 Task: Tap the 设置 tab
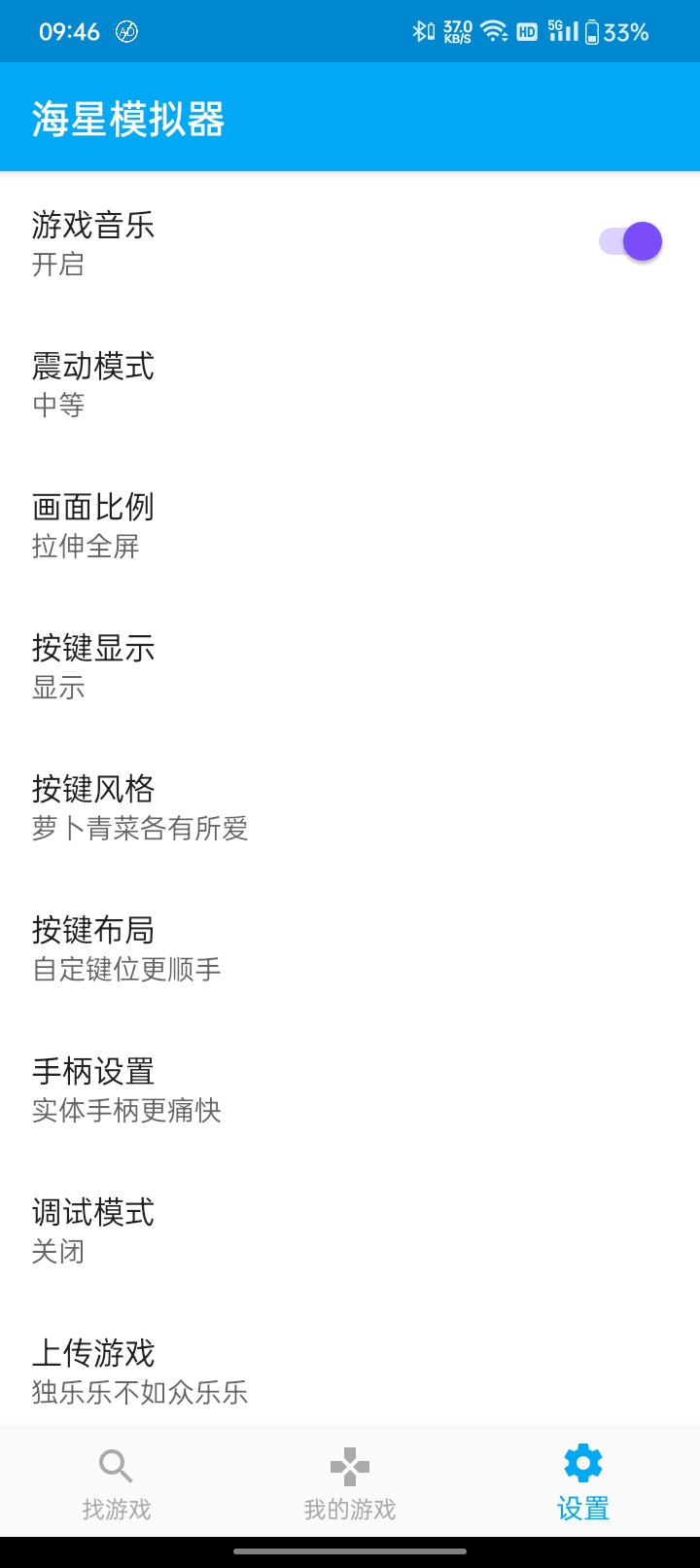coord(583,1483)
